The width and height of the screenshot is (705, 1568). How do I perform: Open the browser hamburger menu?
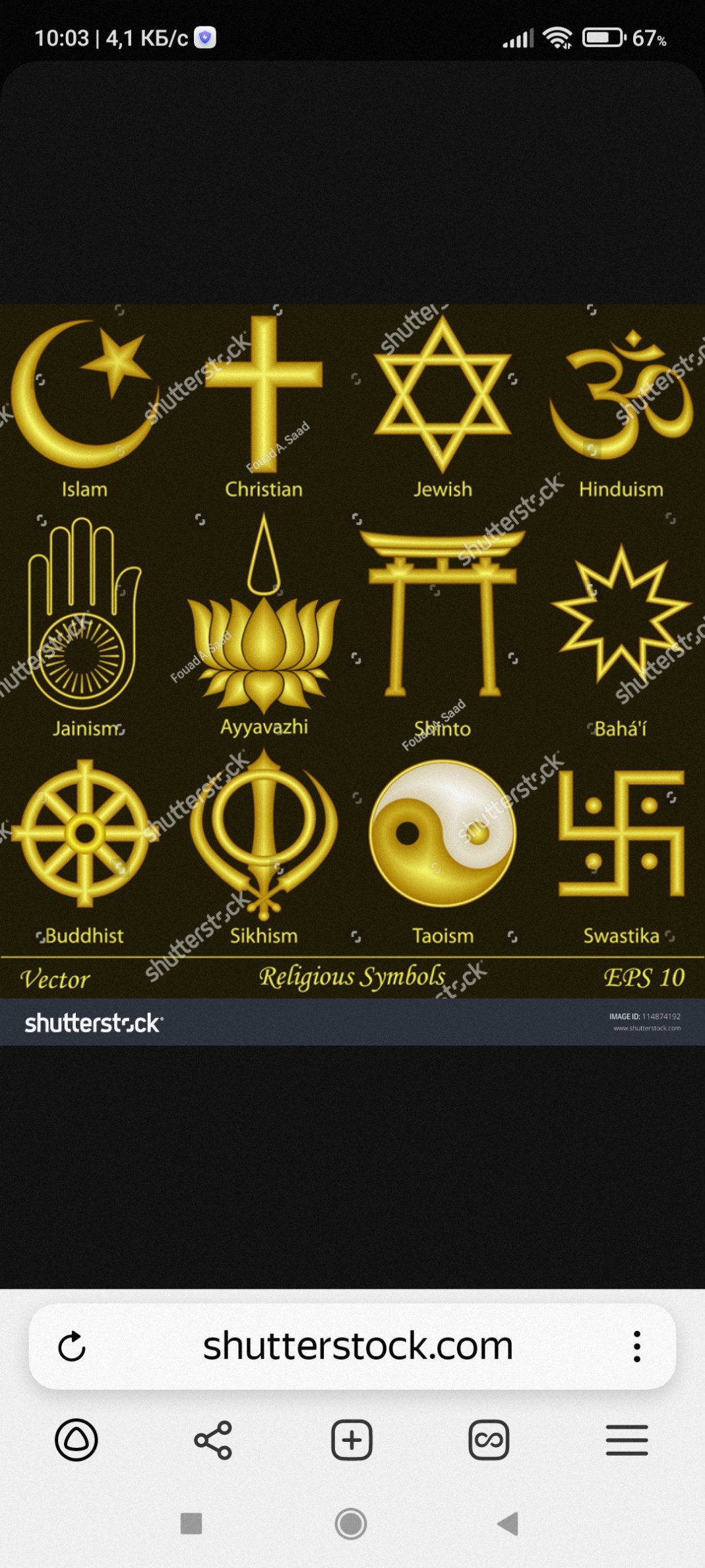(627, 1439)
